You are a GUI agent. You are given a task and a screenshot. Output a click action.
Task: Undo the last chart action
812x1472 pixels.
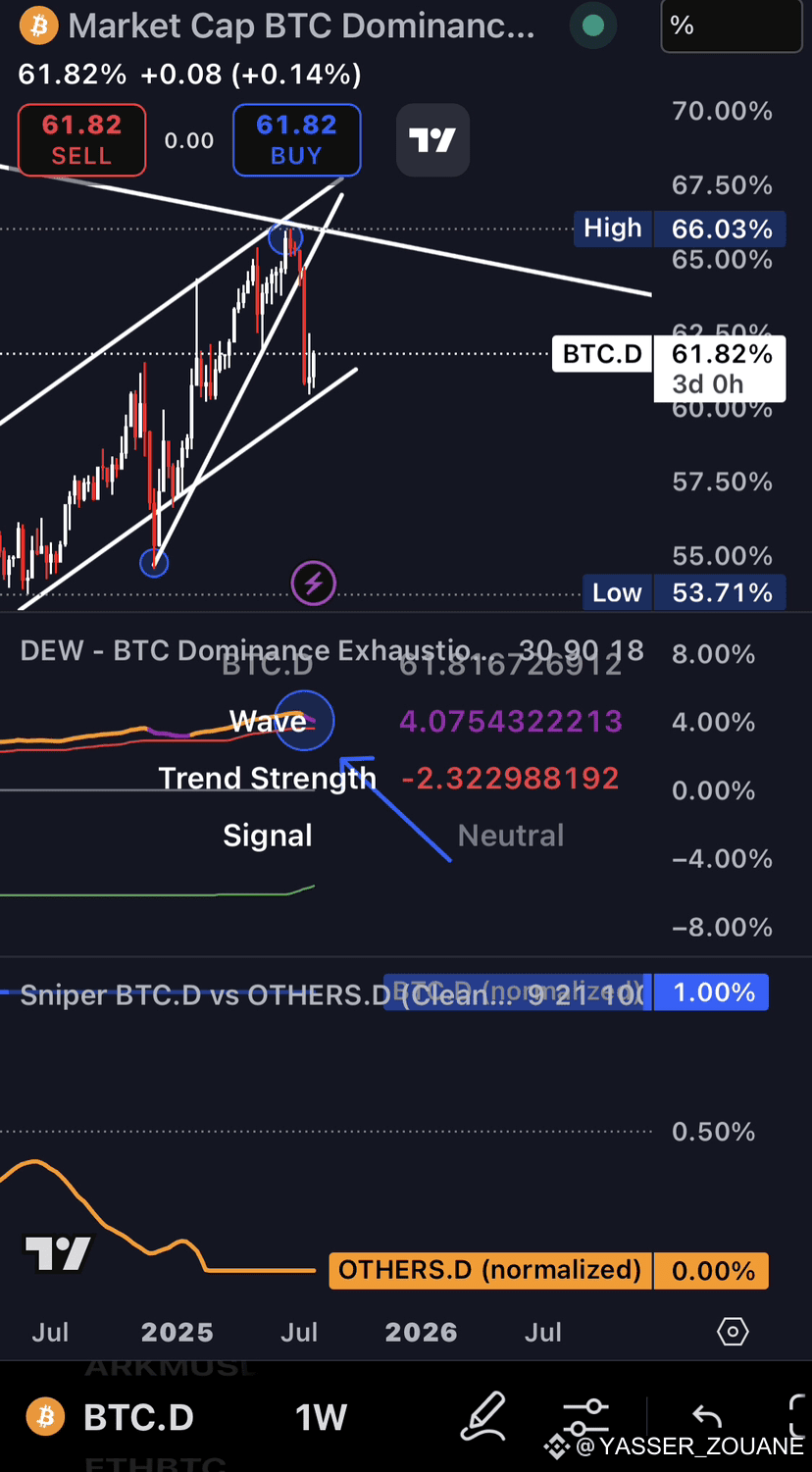click(x=706, y=1416)
